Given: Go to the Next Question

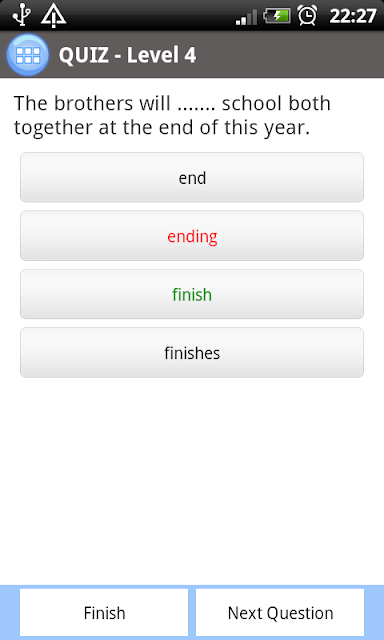Looking at the screenshot, I should tap(280, 613).
